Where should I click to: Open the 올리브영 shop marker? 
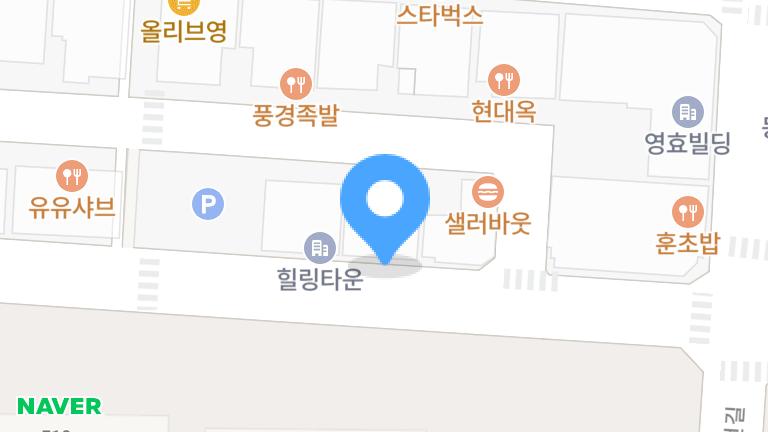click(x=184, y=7)
